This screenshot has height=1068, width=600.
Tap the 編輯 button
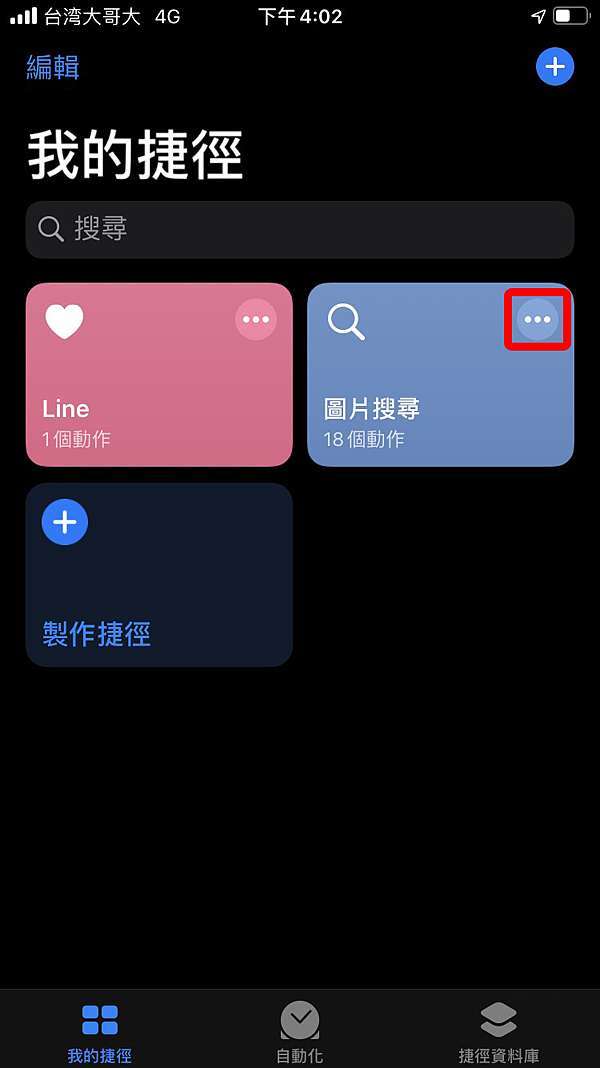click(53, 67)
